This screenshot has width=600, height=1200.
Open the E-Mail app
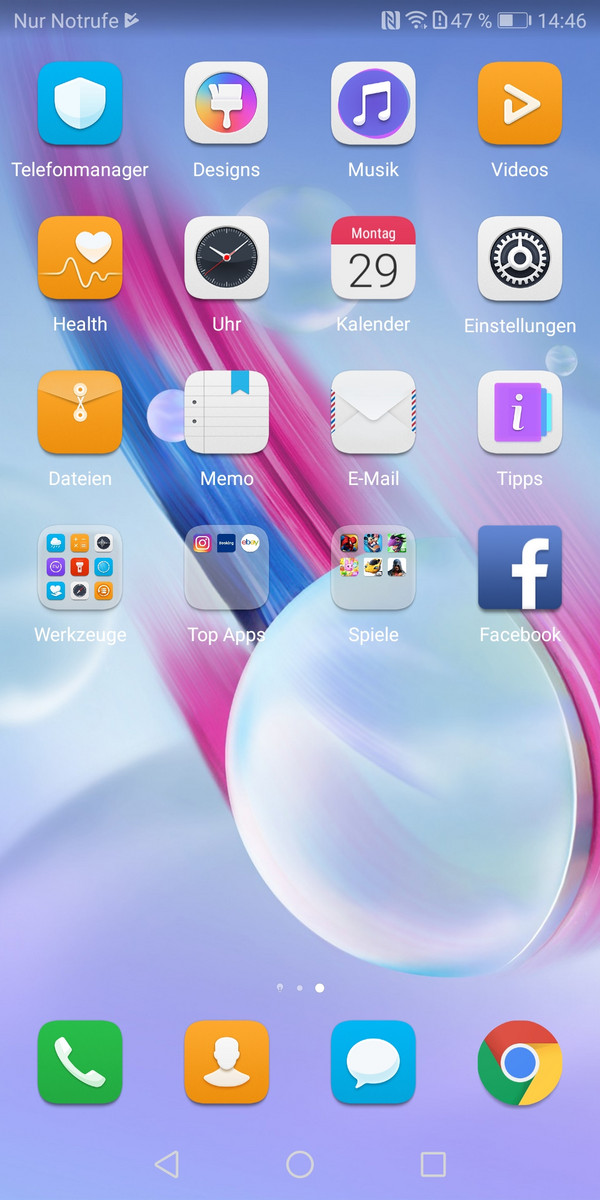373,413
